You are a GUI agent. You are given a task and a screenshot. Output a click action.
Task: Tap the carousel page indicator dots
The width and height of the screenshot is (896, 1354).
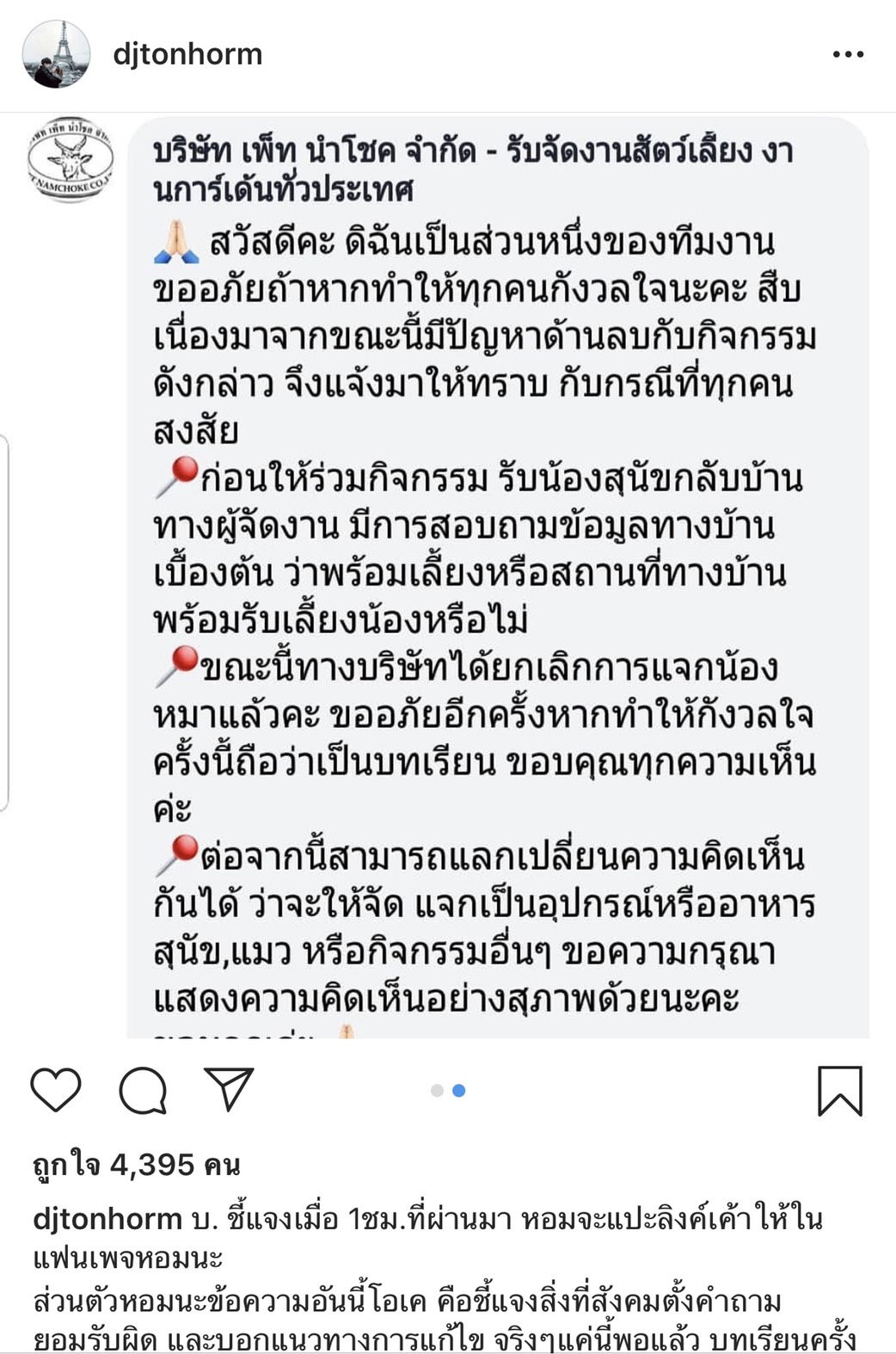(448, 1091)
